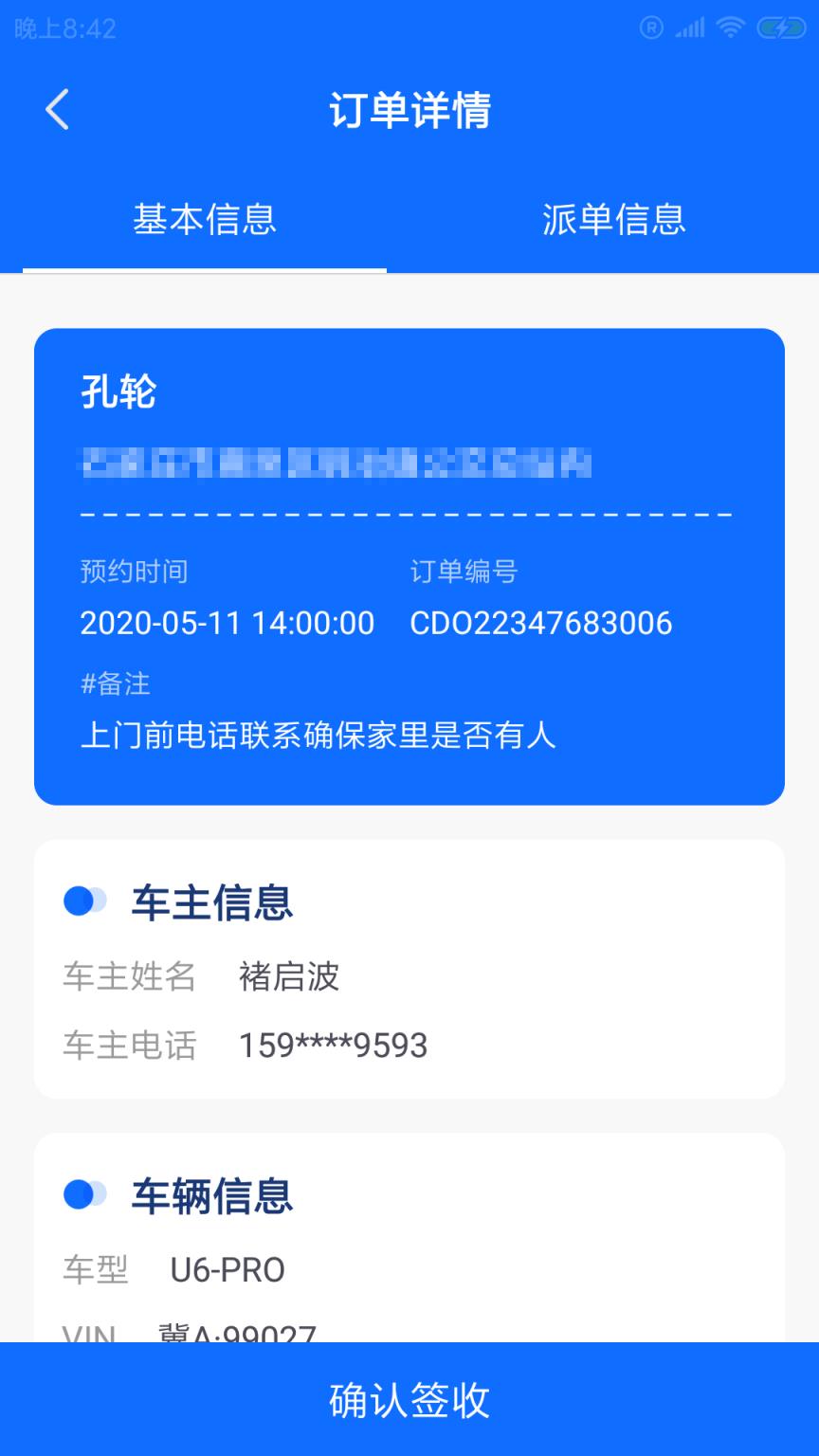
Task: Tap the dashed divider line on the blue card
Action: pos(408,515)
